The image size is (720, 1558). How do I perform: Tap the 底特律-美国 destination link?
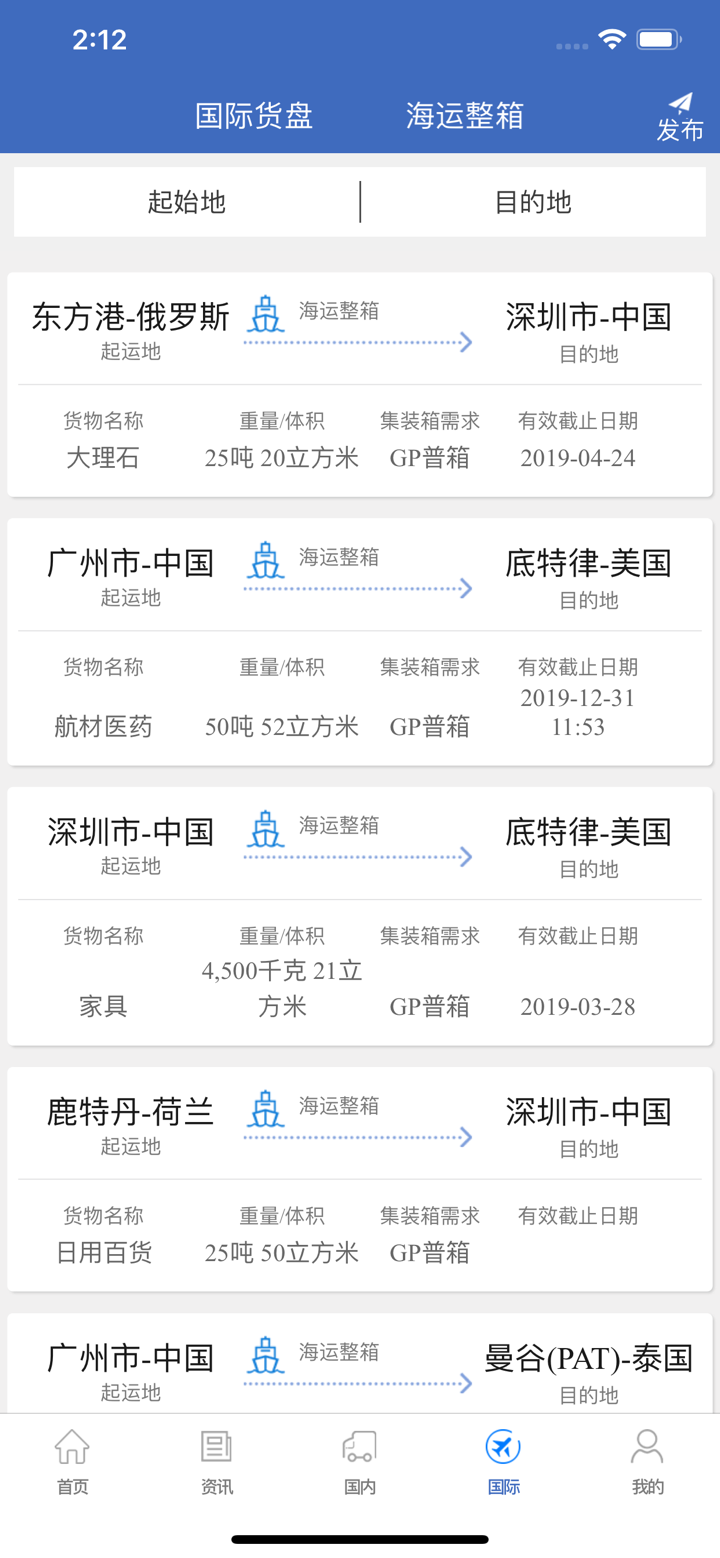(589, 563)
